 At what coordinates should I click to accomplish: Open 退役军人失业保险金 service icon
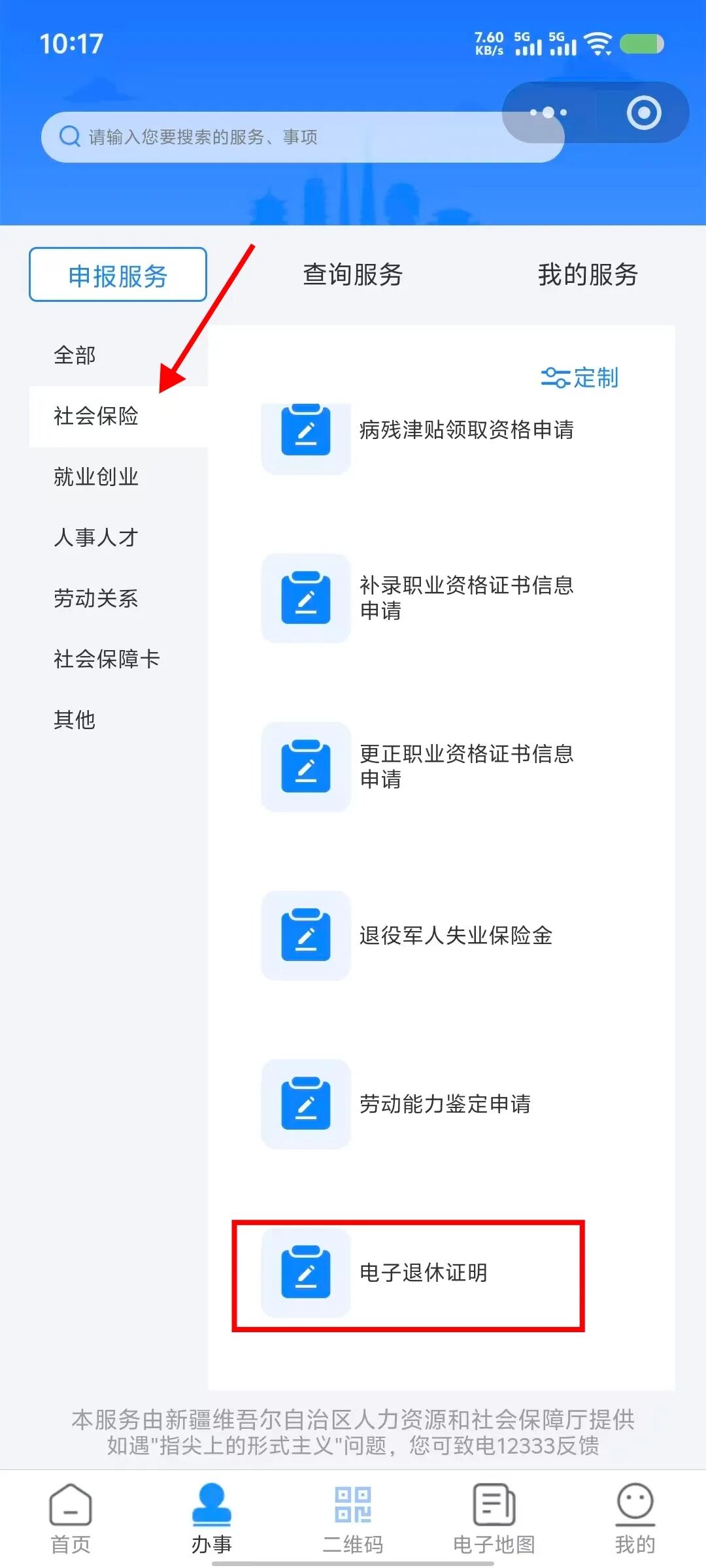click(306, 936)
